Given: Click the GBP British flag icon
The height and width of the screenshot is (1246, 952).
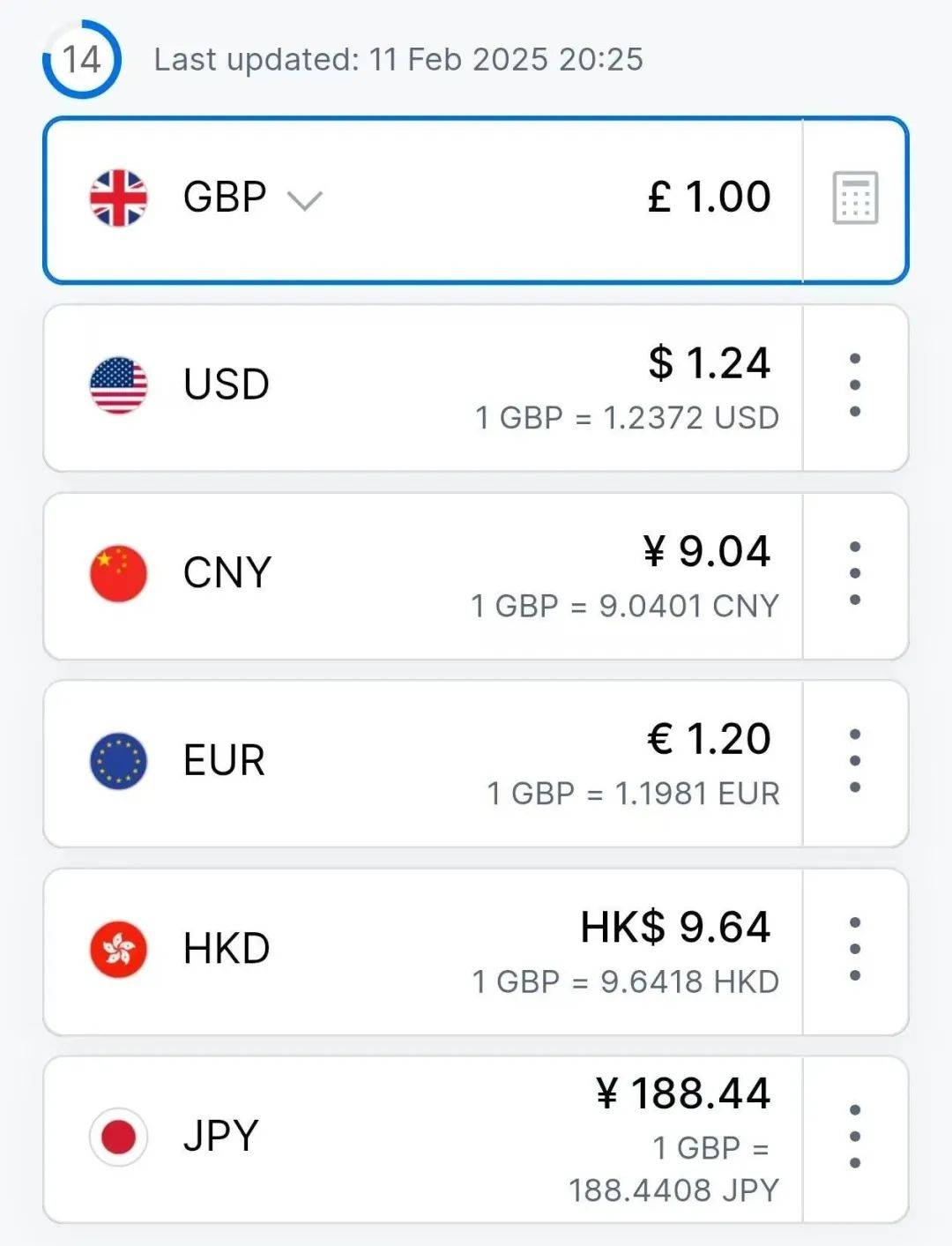Looking at the screenshot, I should click(x=117, y=196).
